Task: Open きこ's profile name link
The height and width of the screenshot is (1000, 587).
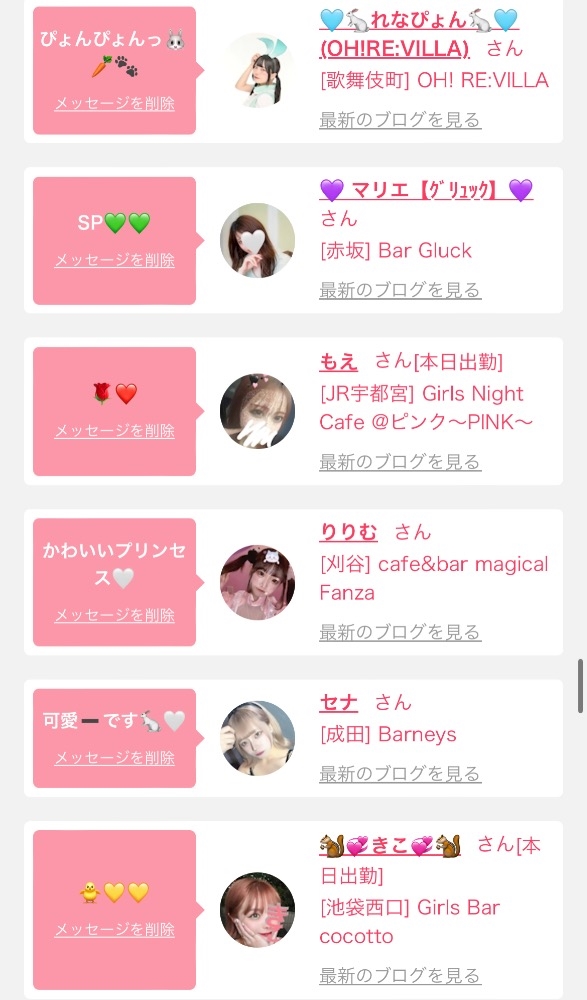Action: pyautogui.click(x=390, y=845)
